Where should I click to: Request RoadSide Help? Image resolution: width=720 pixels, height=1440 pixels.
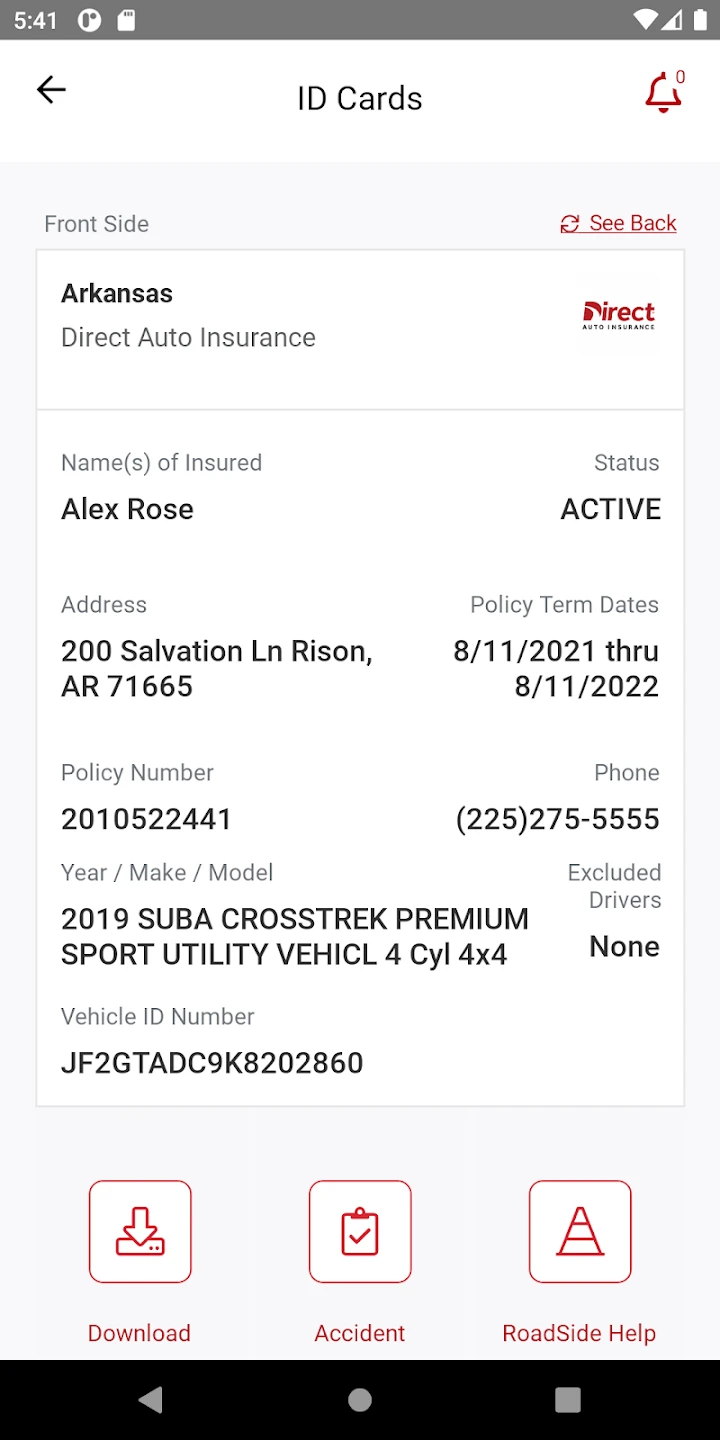[580, 1231]
